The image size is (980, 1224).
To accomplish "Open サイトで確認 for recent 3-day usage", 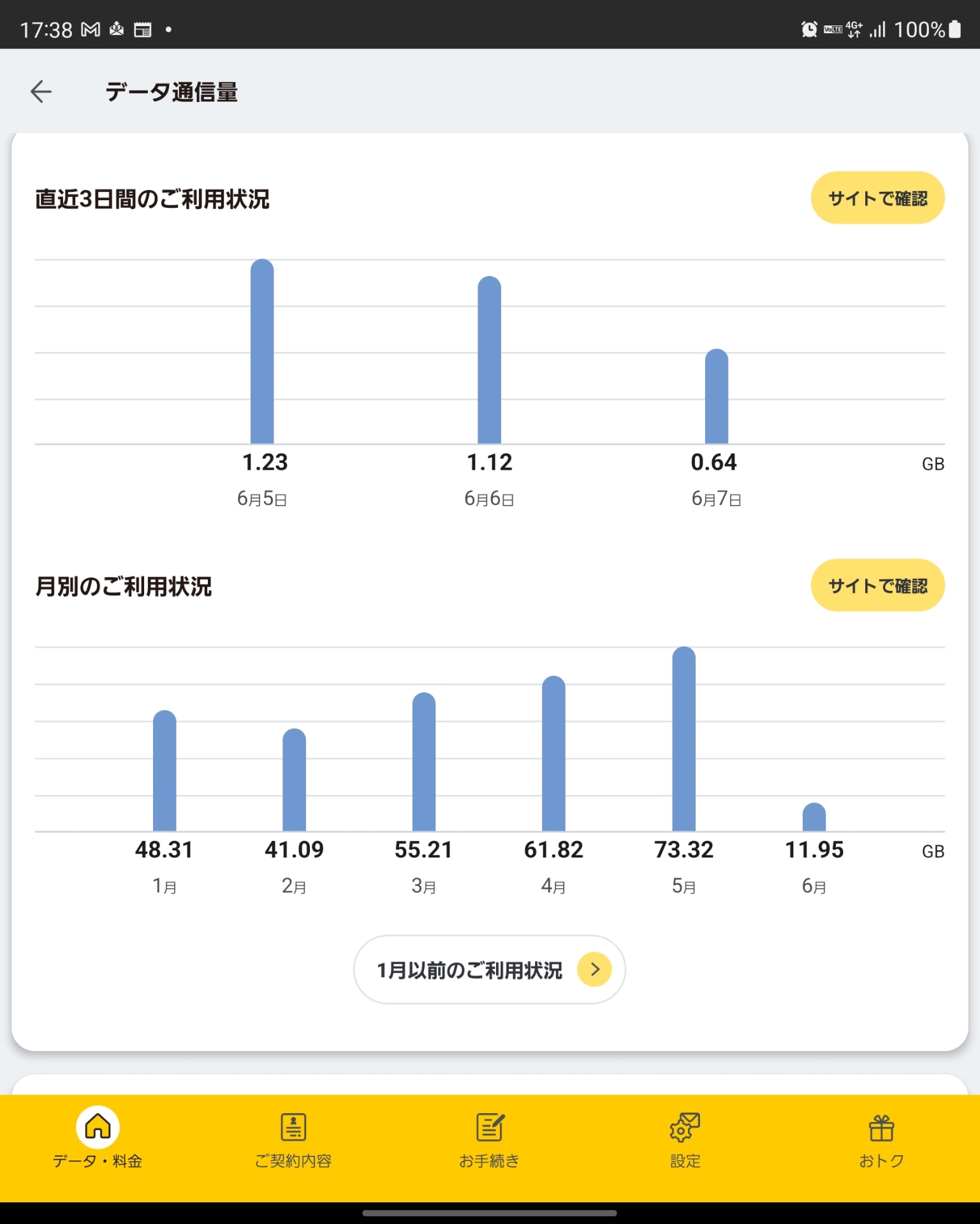I will 878,198.
